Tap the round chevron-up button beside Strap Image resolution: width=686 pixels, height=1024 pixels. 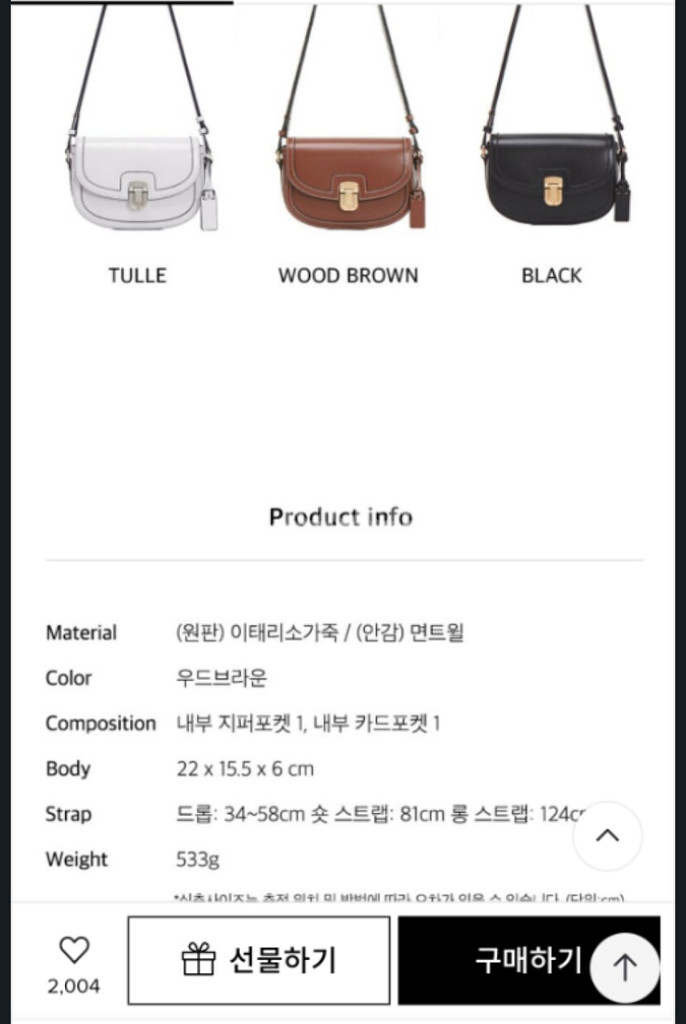point(607,836)
